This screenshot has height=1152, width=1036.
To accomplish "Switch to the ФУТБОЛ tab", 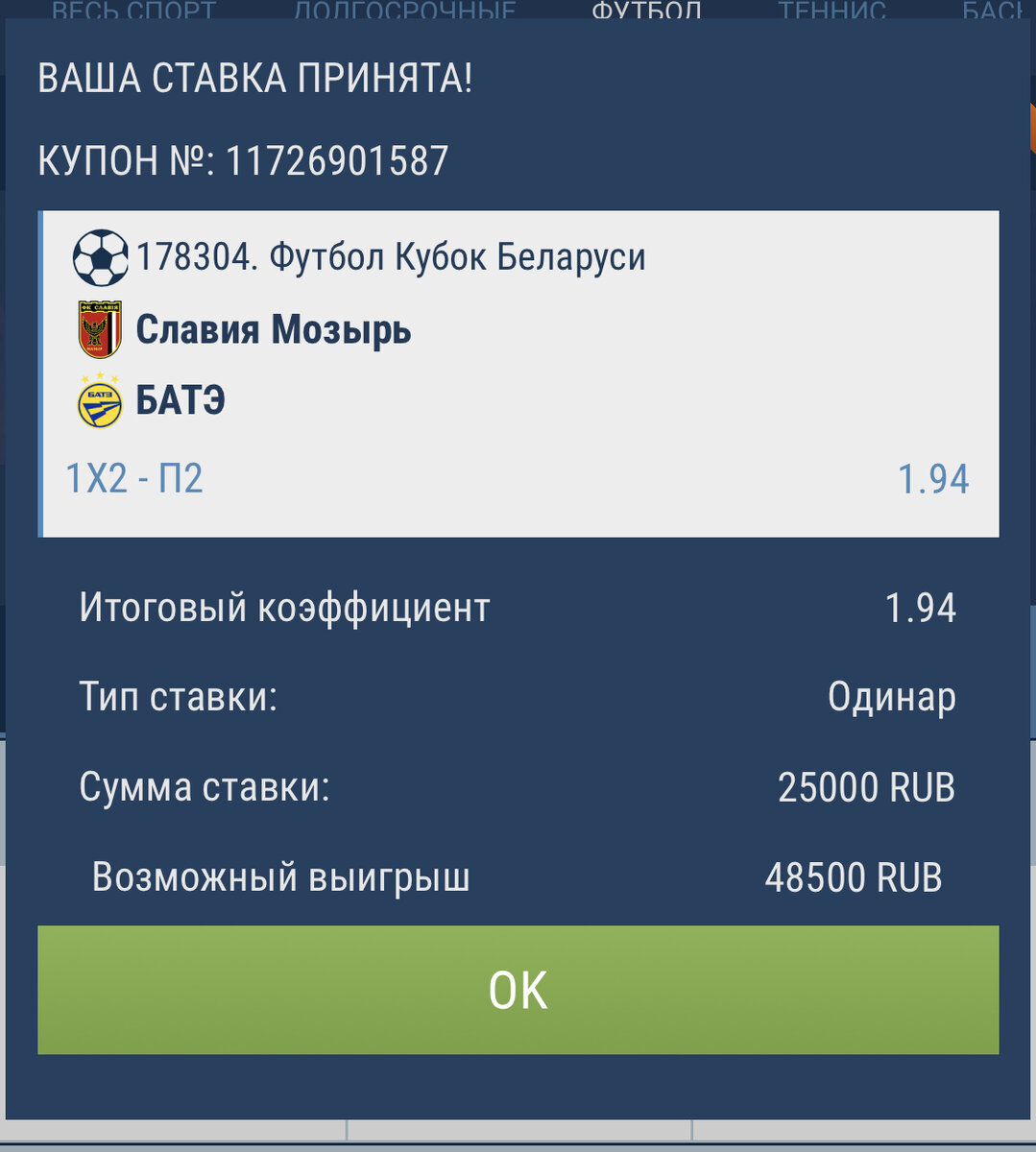I will pos(645,10).
